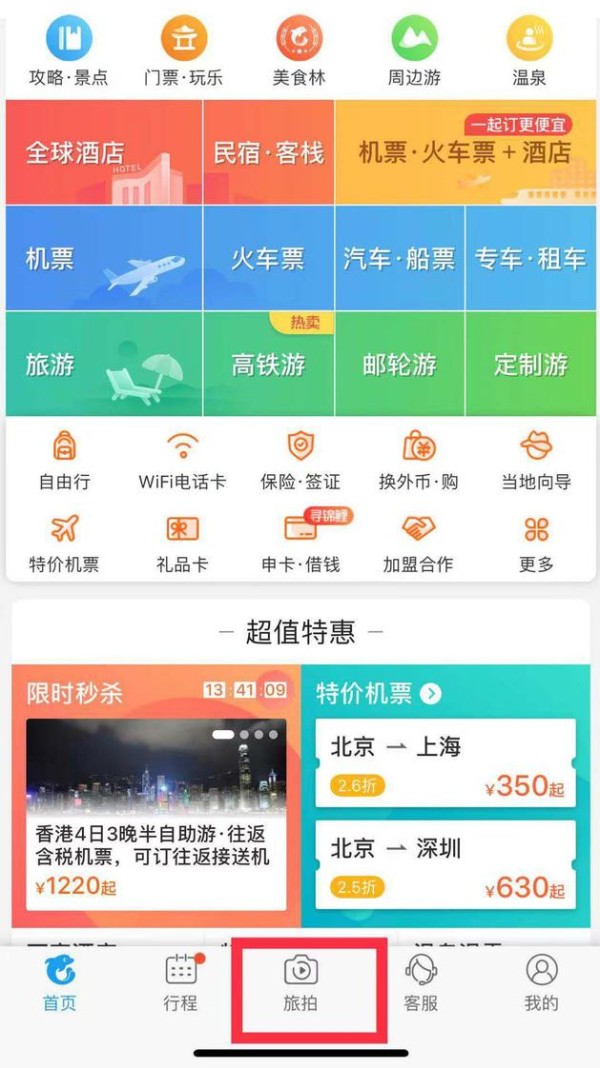Open the 行程 tab

point(180,983)
